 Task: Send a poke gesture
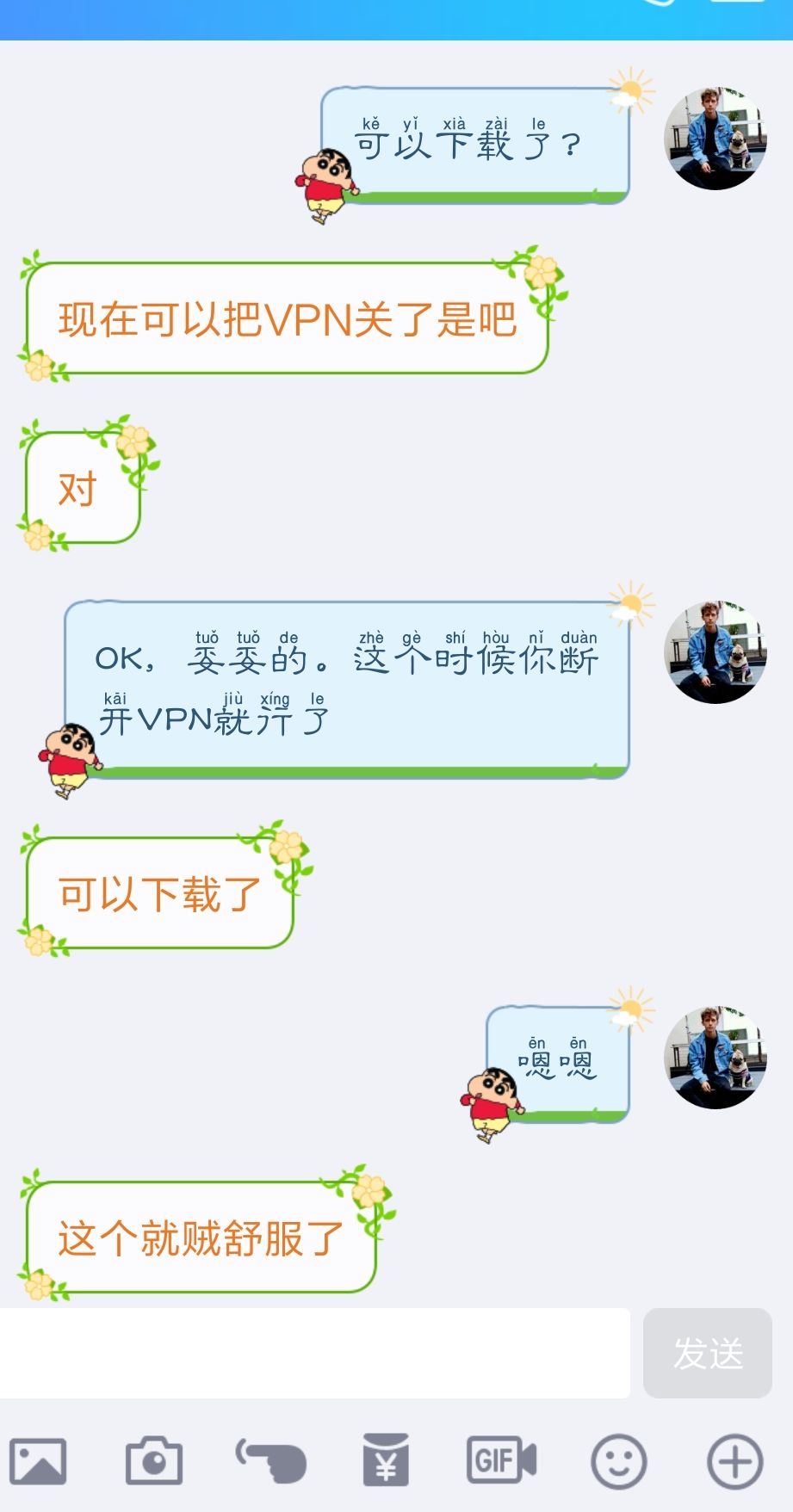pos(271,1461)
